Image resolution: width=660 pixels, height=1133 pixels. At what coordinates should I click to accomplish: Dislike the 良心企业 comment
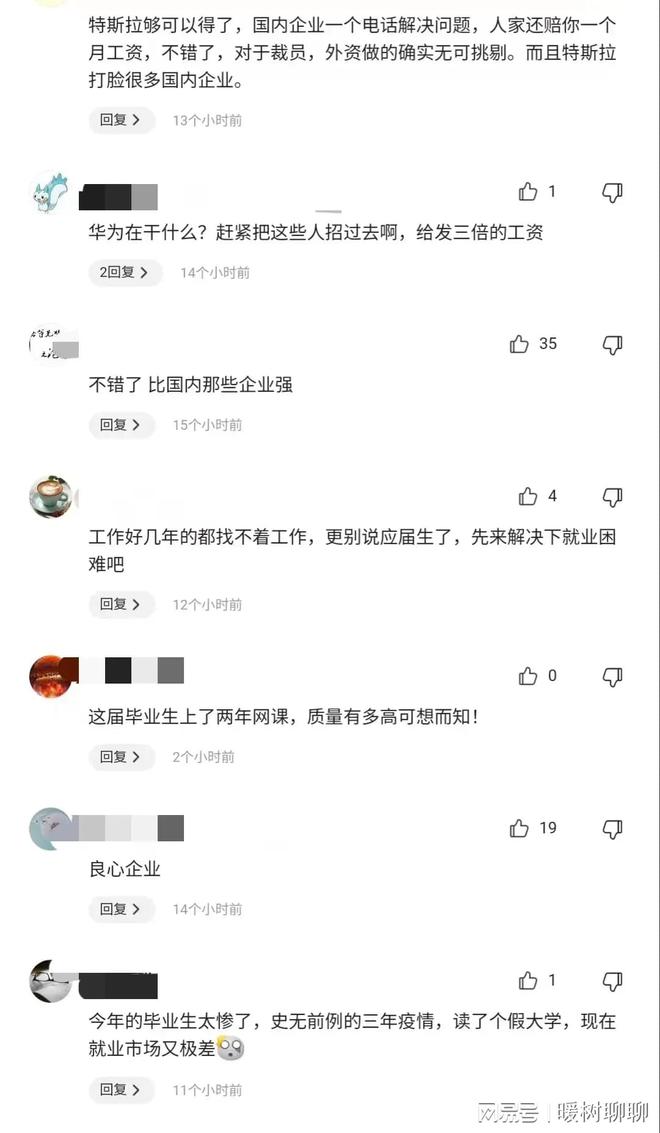pos(612,829)
